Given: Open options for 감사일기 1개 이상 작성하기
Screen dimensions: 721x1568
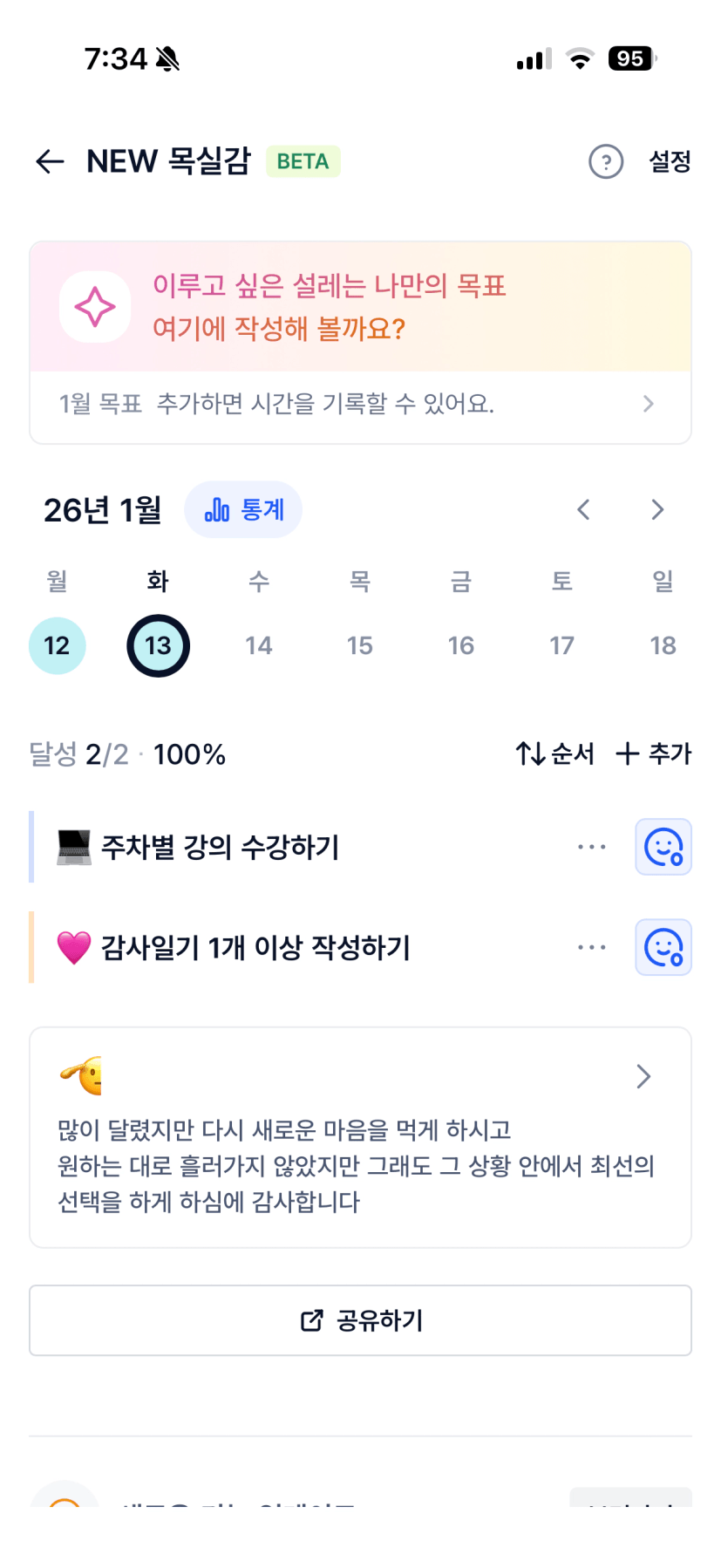Looking at the screenshot, I should click(591, 947).
